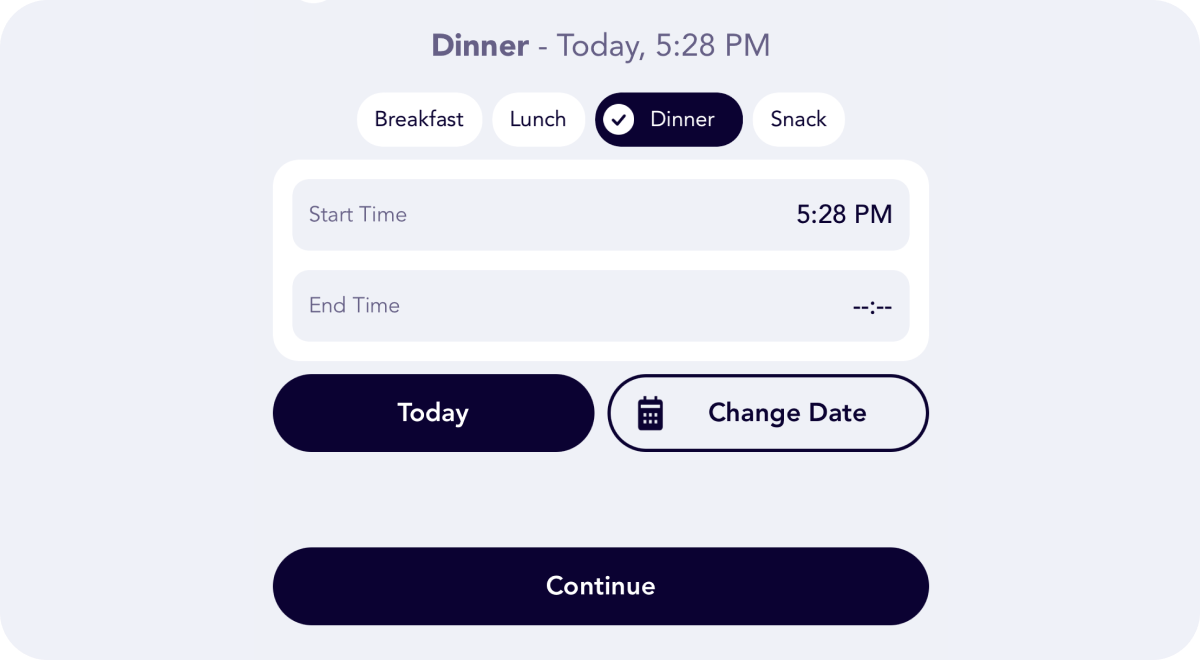Switch meal type to Snack
Image resolution: width=1200 pixels, height=660 pixels.
point(798,120)
